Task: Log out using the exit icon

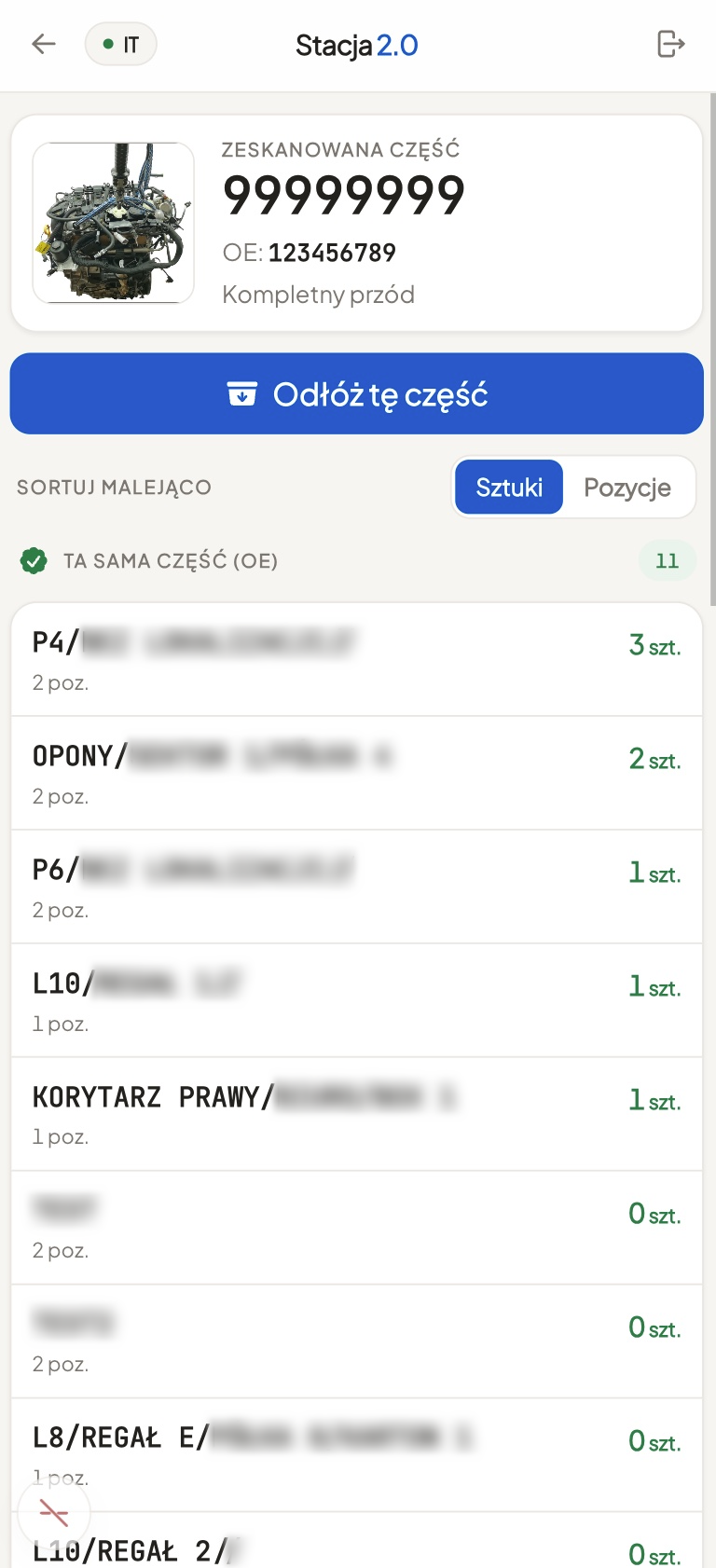Action: (670, 44)
